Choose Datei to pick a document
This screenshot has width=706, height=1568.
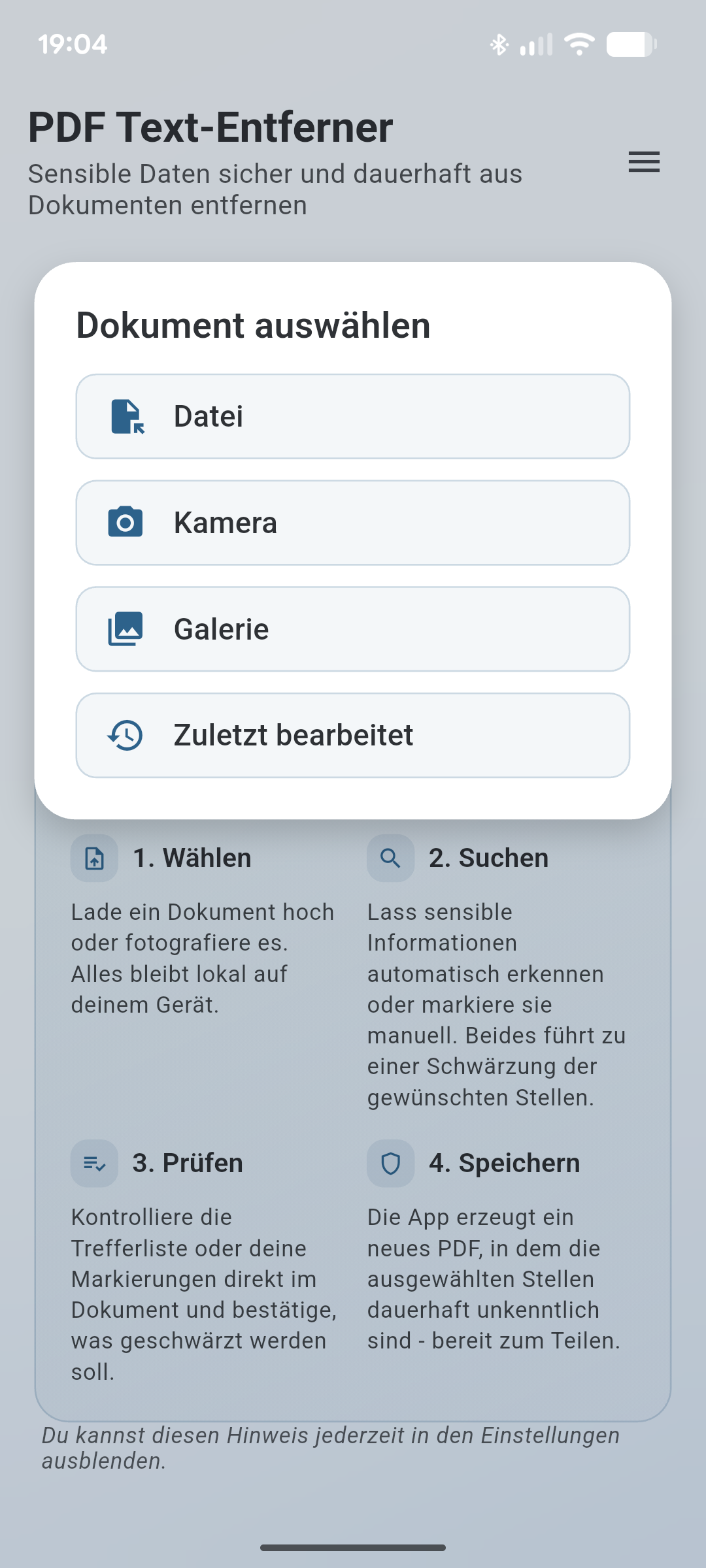click(x=353, y=416)
